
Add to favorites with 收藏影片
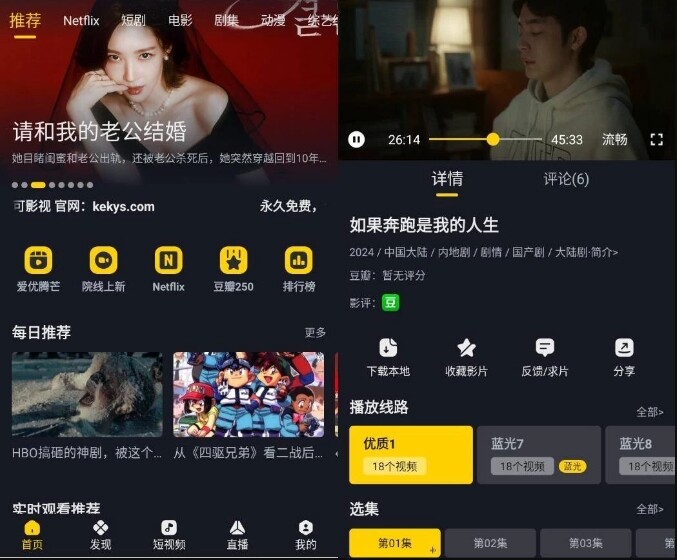466,356
